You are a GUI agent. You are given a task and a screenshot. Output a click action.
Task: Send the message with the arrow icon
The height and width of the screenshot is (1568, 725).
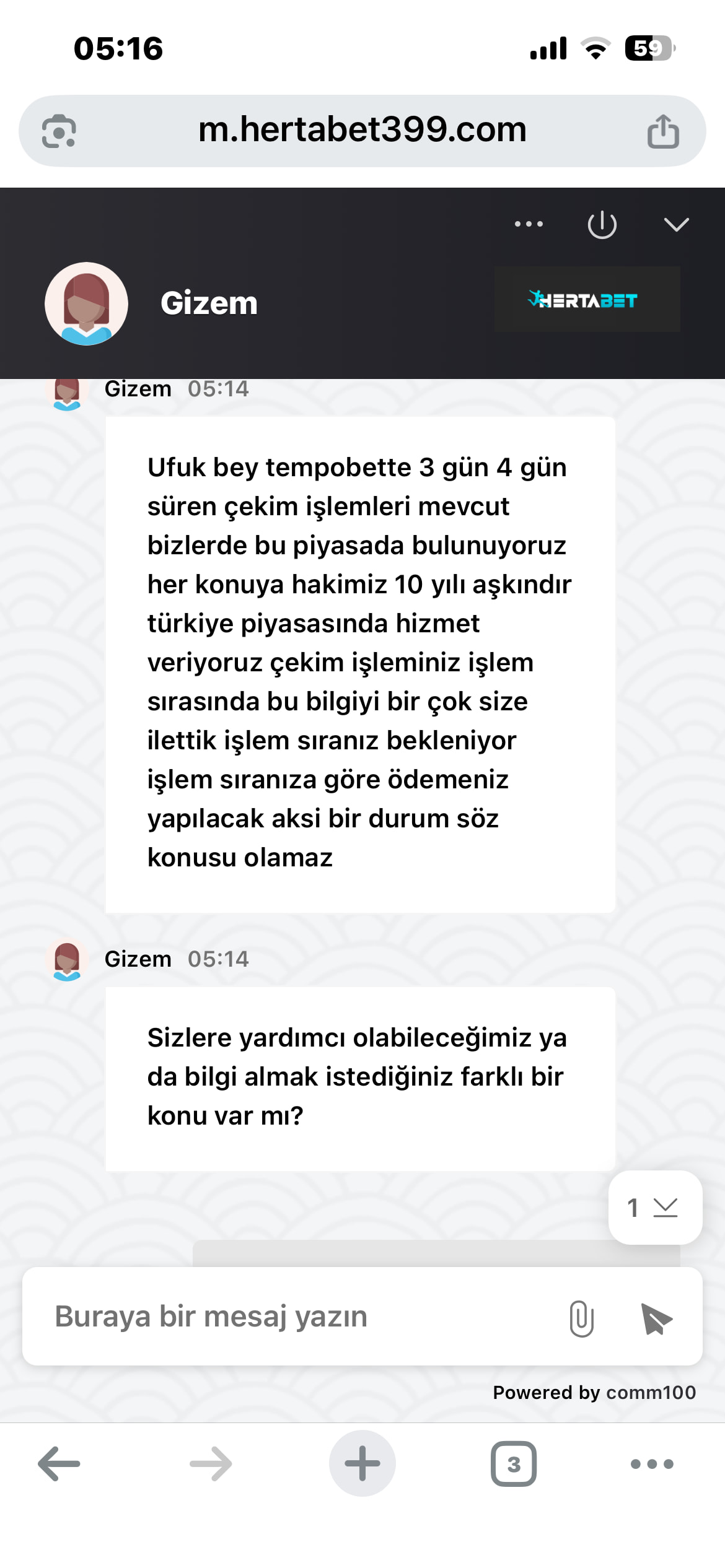point(657,1318)
